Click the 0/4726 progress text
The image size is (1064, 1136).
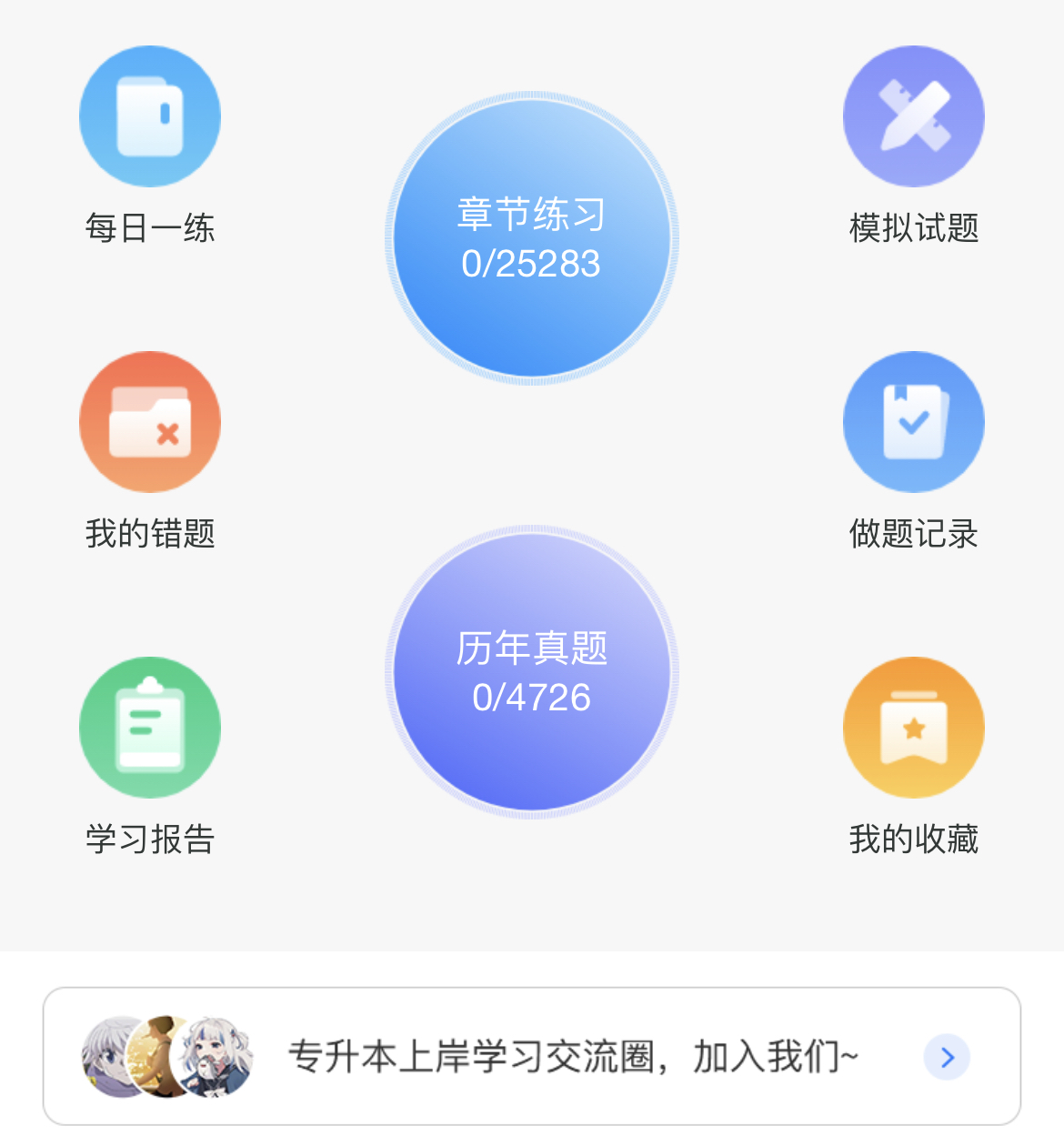pyautogui.click(x=532, y=699)
